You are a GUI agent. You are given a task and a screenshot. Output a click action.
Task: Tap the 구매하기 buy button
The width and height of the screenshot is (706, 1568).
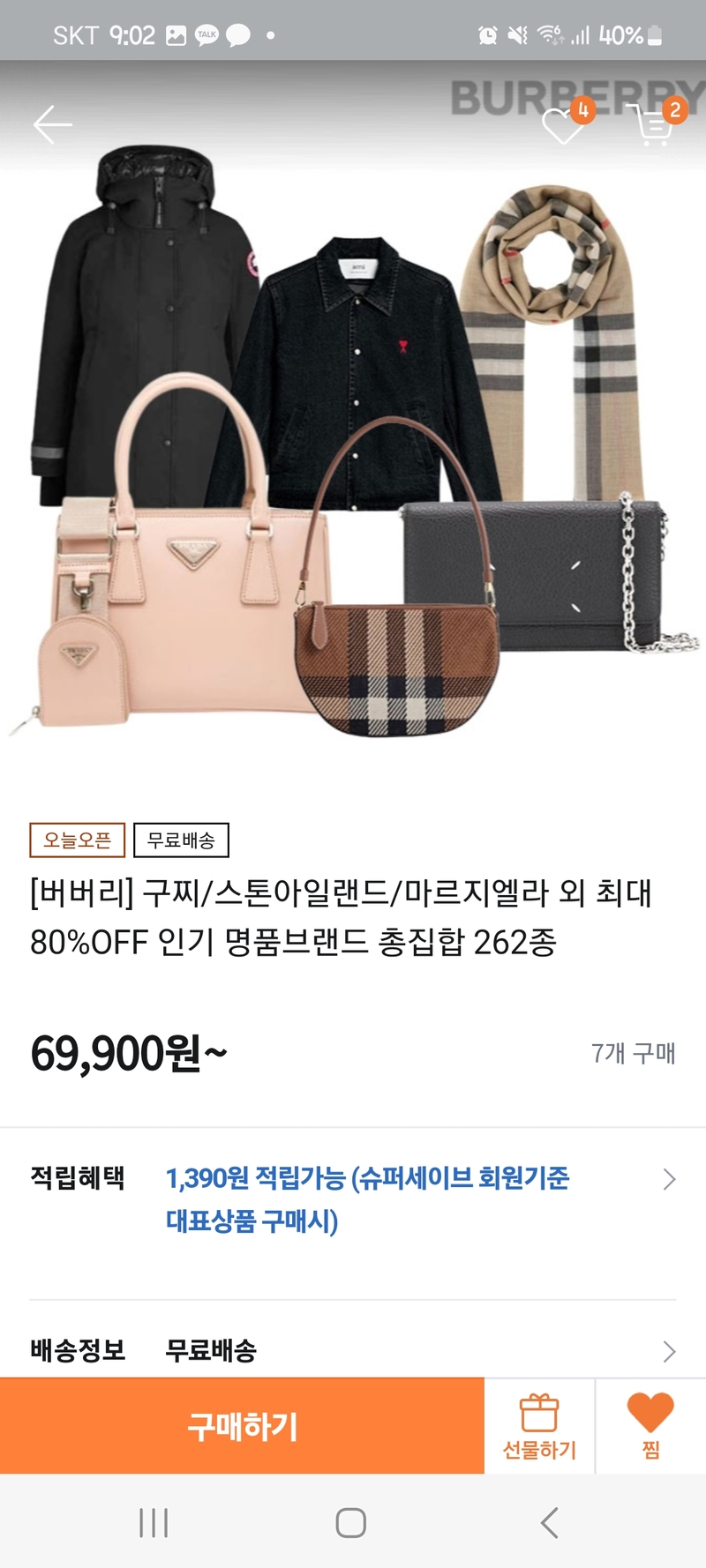pyautogui.click(x=242, y=1425)
